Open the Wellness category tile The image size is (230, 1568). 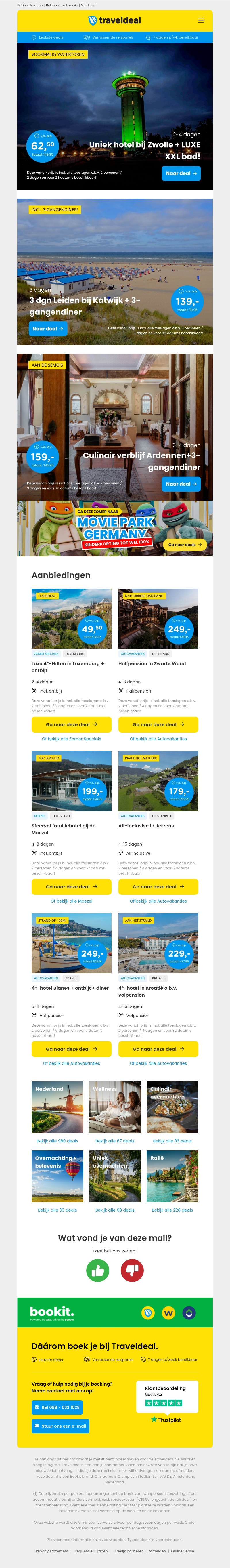click(x=115, y=1107)
